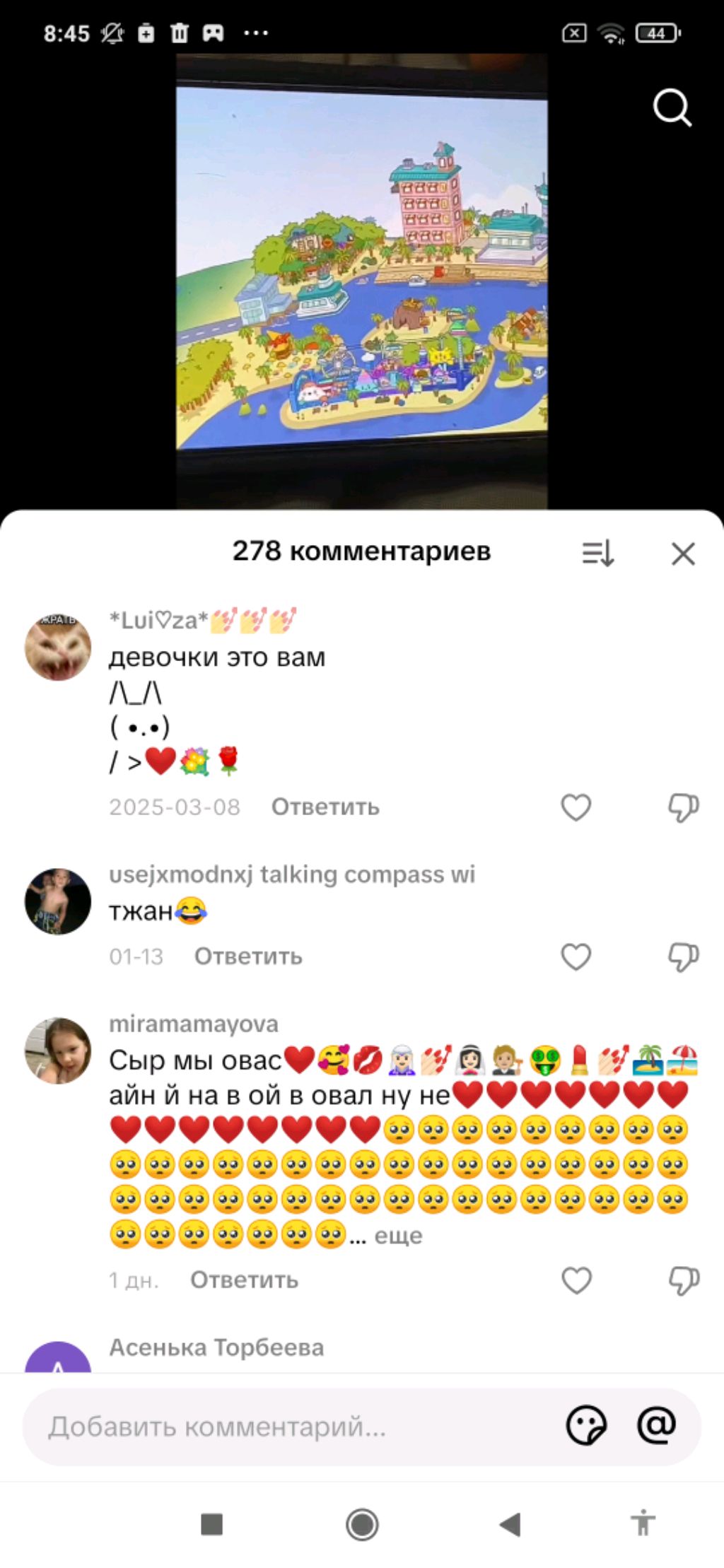Reply to *Lui♡za*'s comment
Image resolution: width=724 pixels, height=1568 pixels.
point(325,807)
